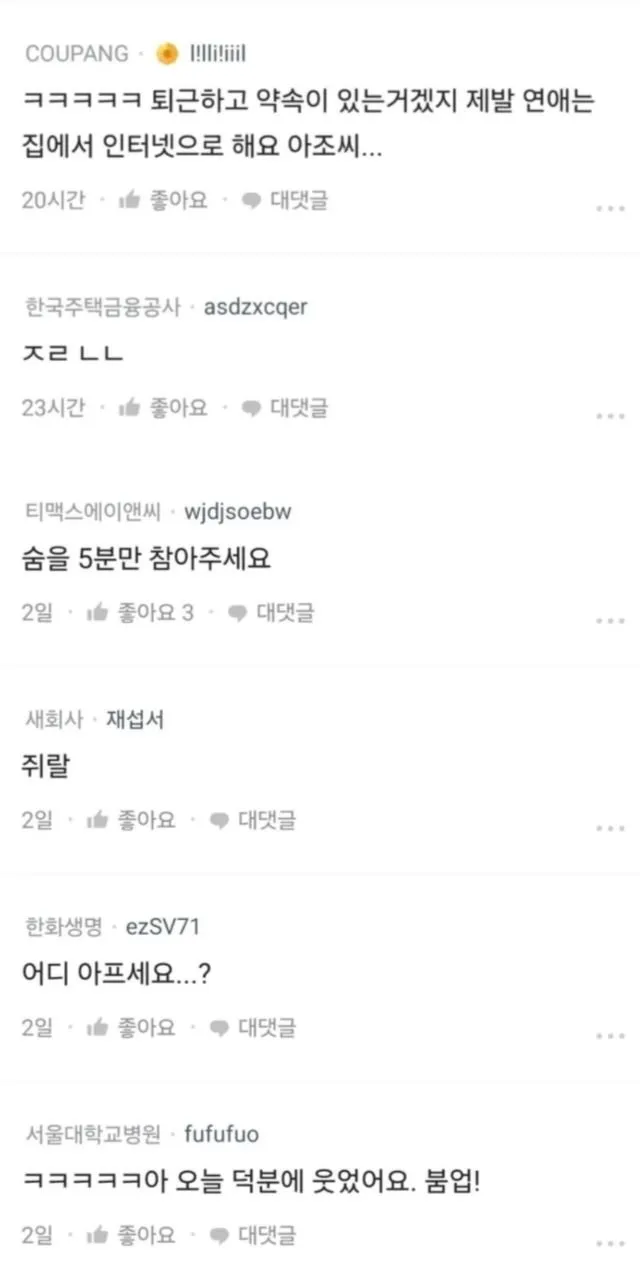Reply to 재섭서's comment

(253, 821)
